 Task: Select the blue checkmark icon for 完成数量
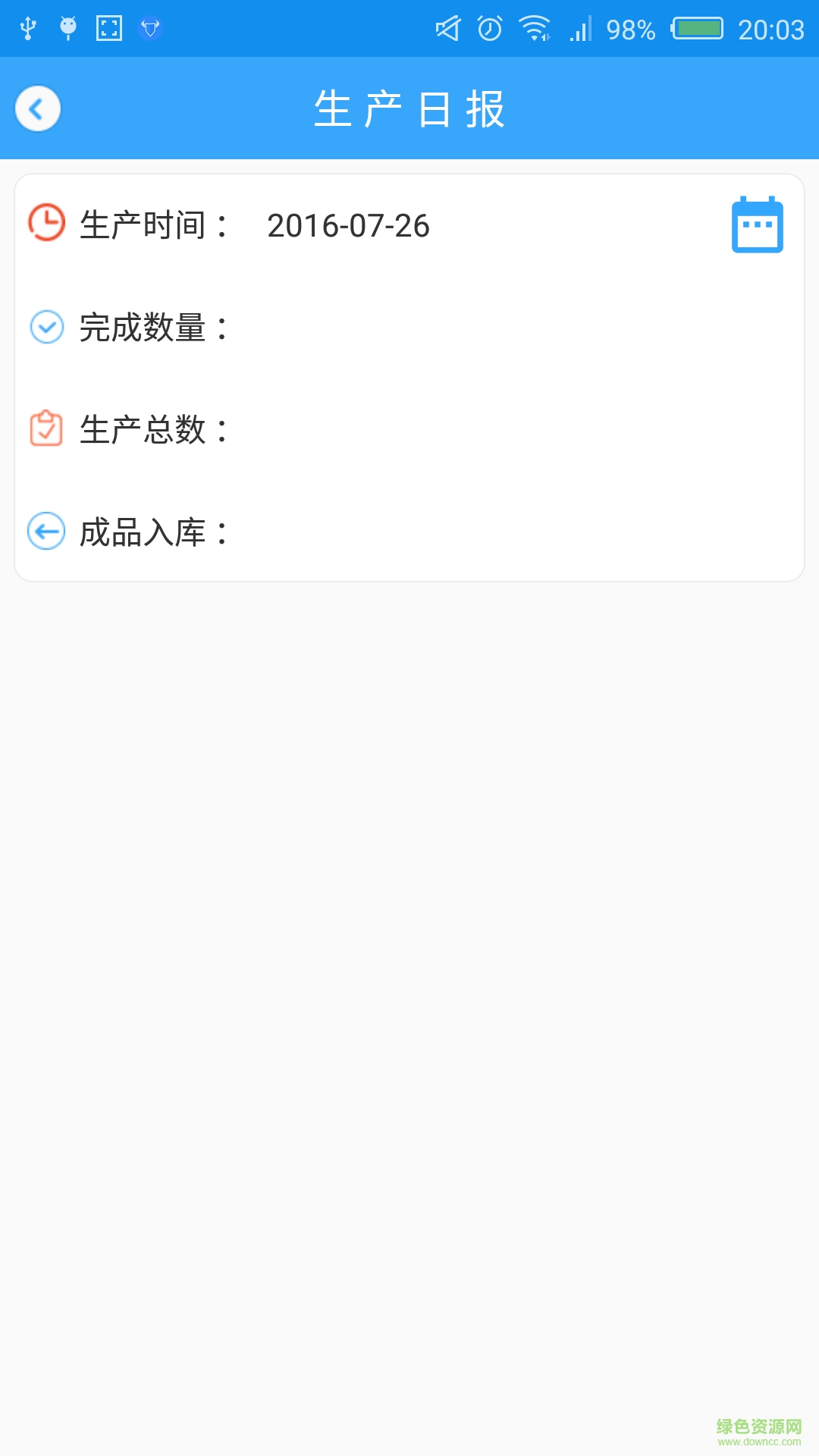45,327
